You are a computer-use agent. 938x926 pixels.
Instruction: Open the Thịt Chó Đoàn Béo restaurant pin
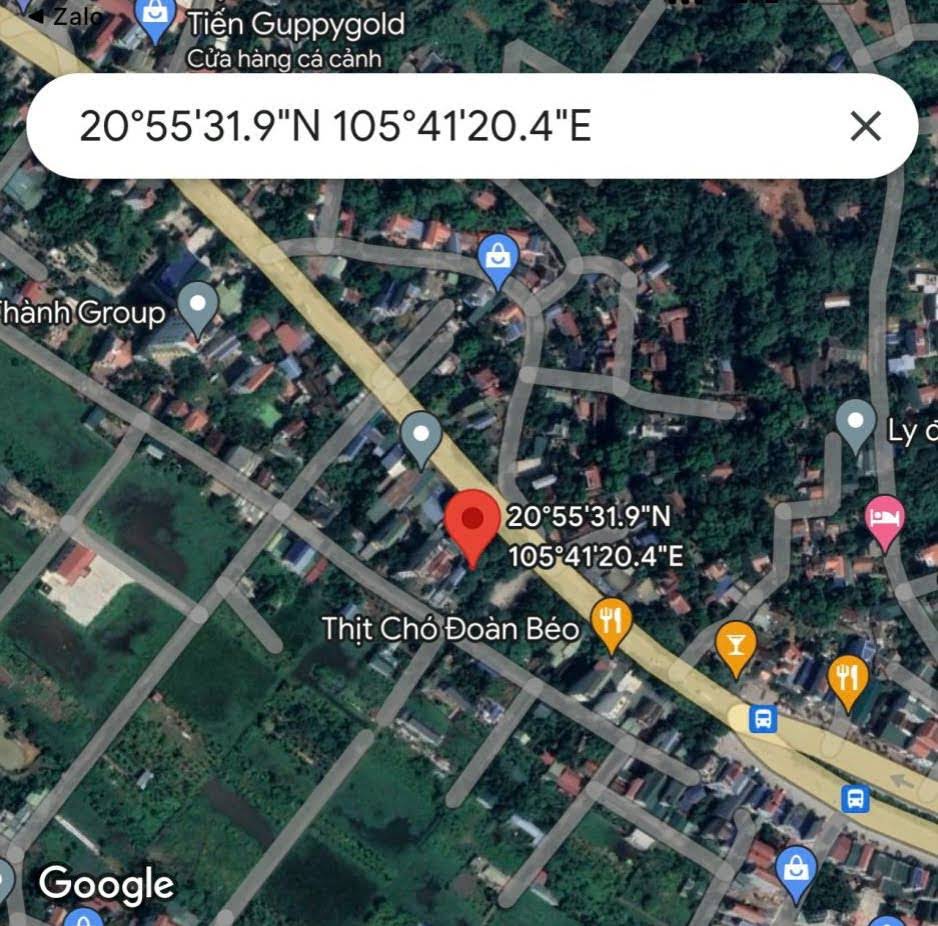click(x=610, y=620)
